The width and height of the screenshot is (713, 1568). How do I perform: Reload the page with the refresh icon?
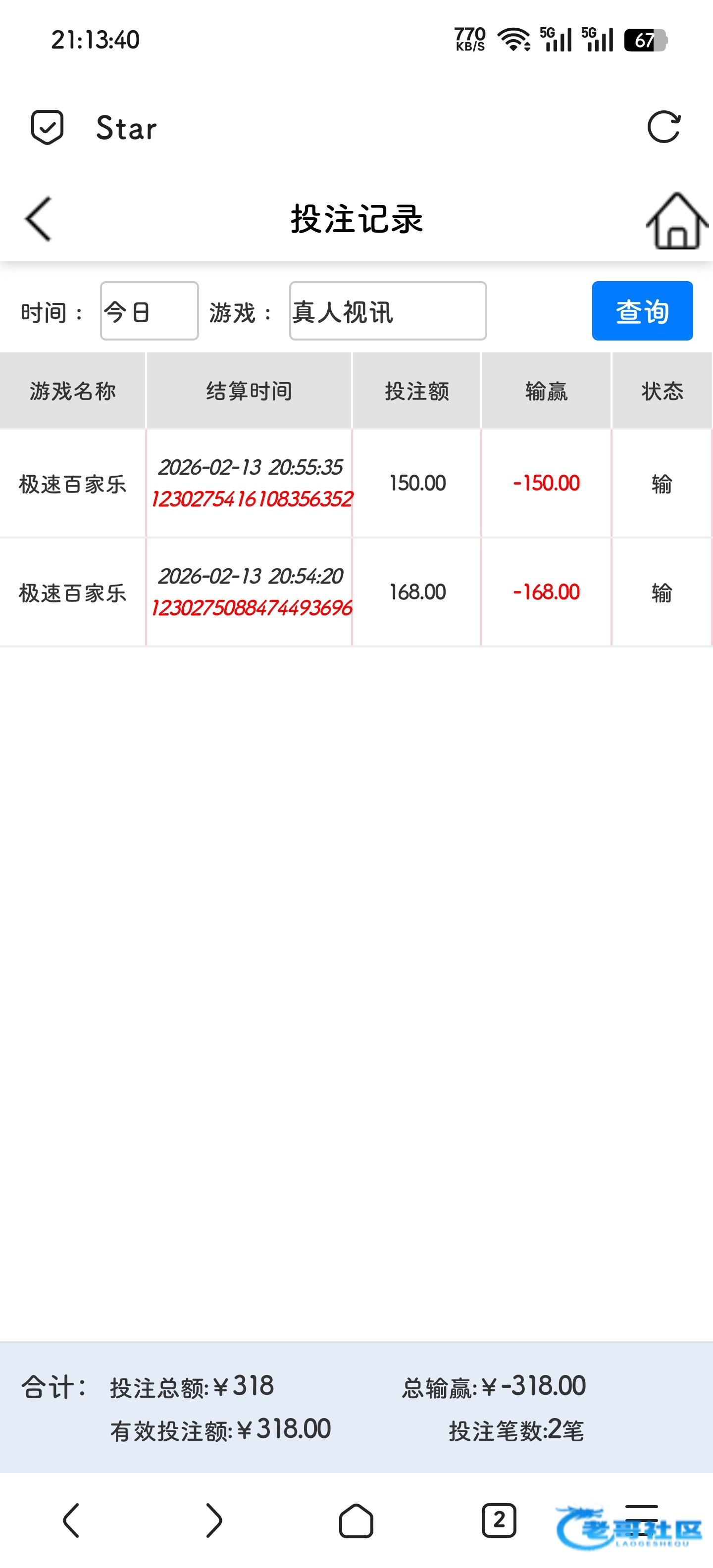[x=663, y=127]
